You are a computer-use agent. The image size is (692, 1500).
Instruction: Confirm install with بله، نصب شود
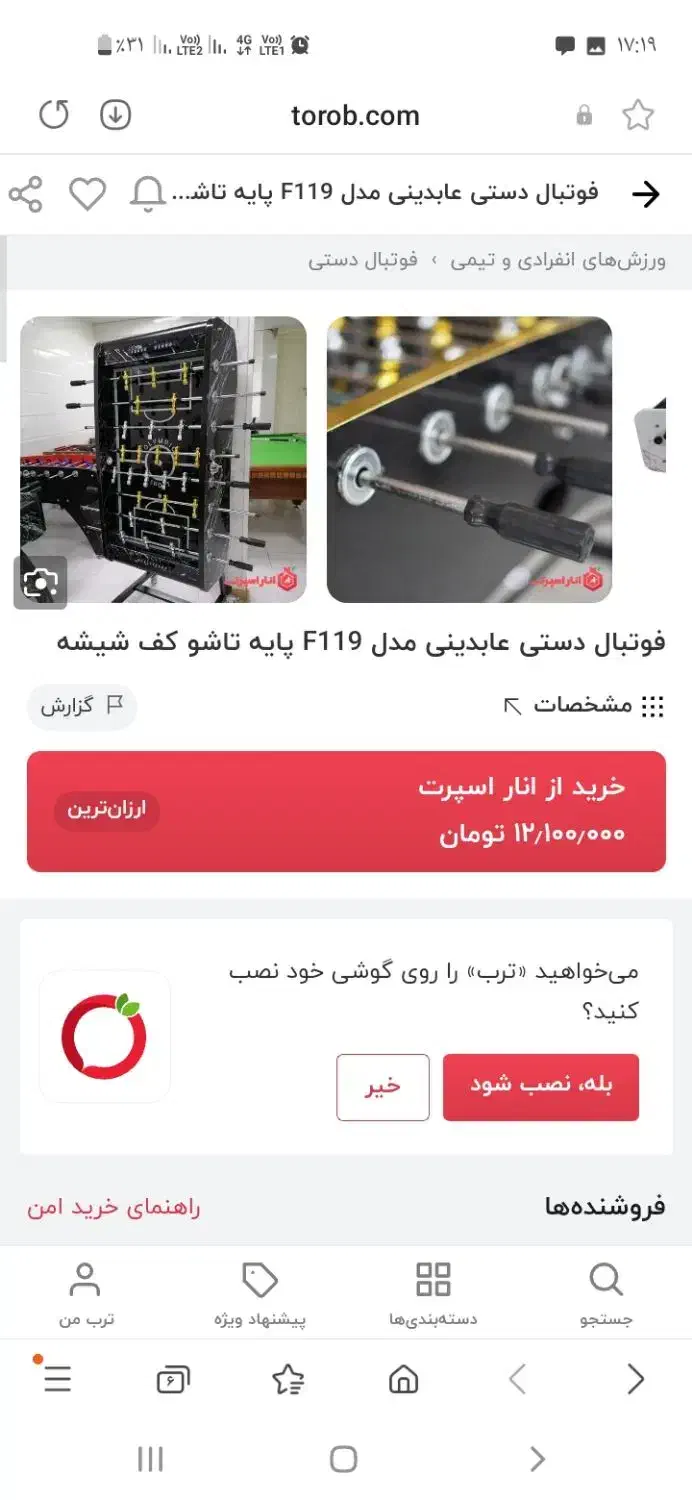tap(541, 1087)
